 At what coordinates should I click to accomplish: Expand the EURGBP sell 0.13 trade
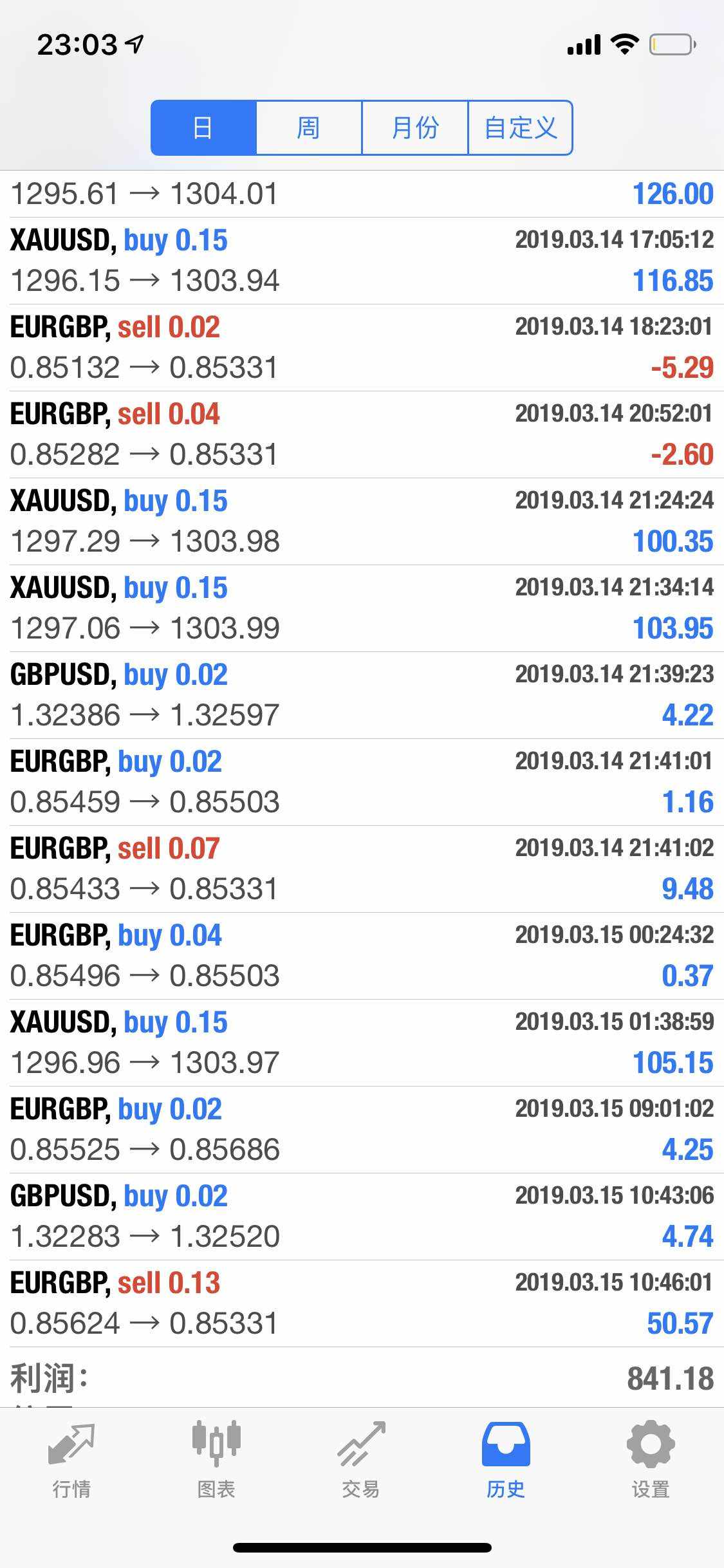[x=362, y=1303]
